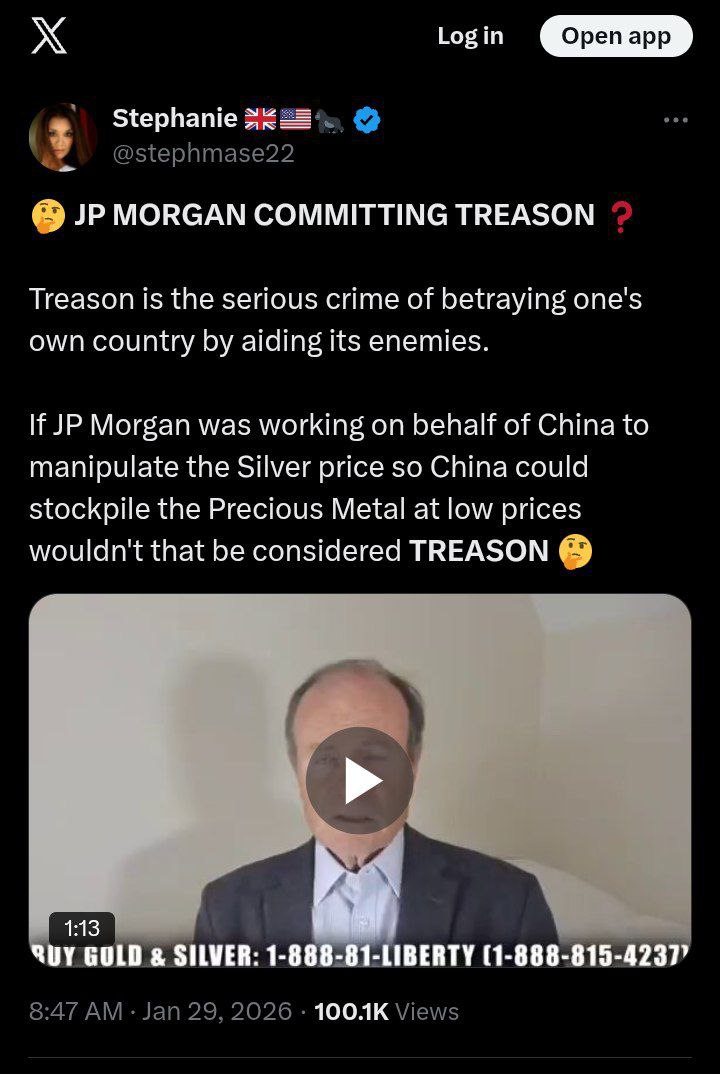
Task: Open the @stephmase22 profile link
Action: (203, 154)
